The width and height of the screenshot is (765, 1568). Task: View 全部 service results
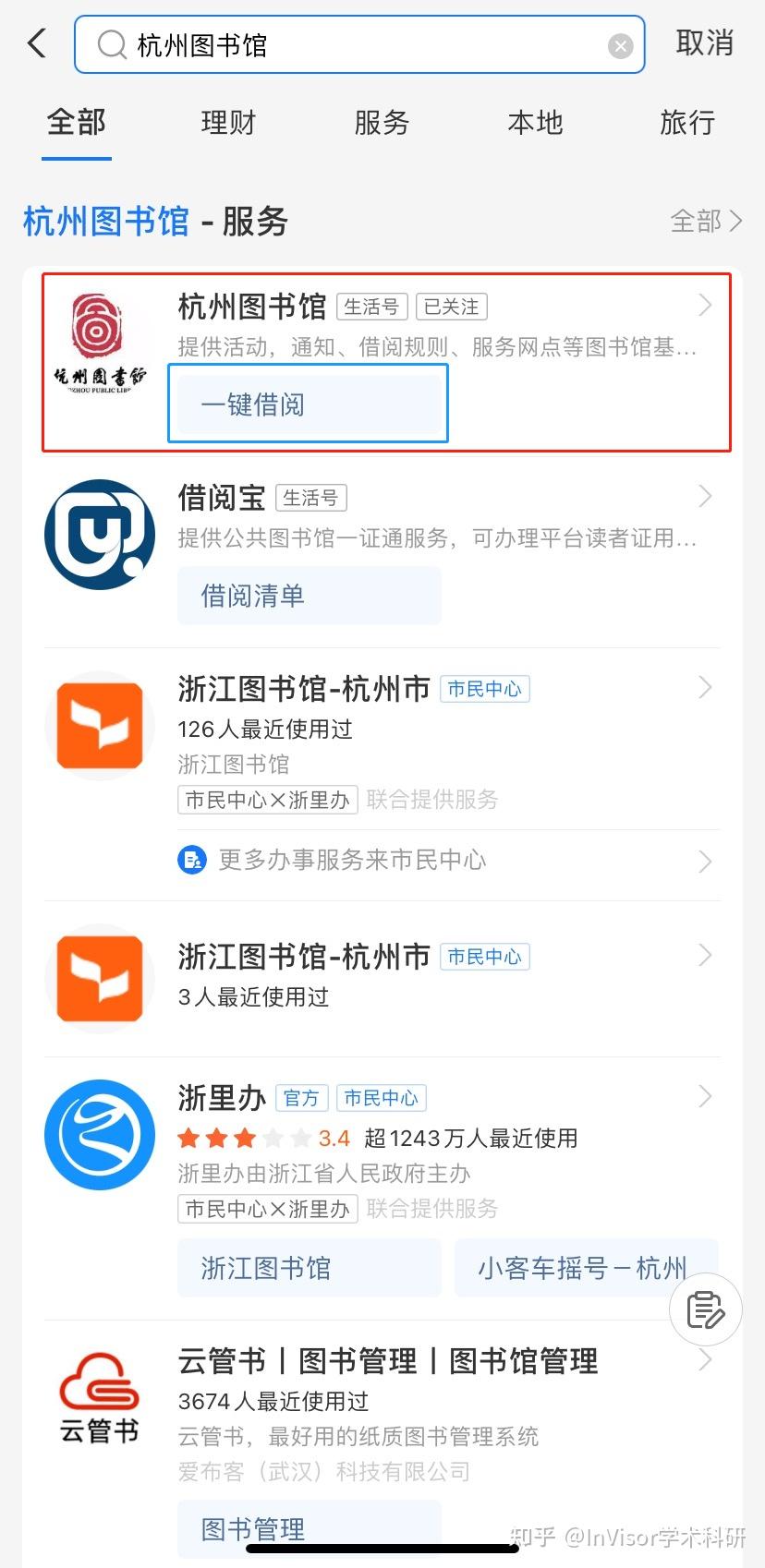706,222
